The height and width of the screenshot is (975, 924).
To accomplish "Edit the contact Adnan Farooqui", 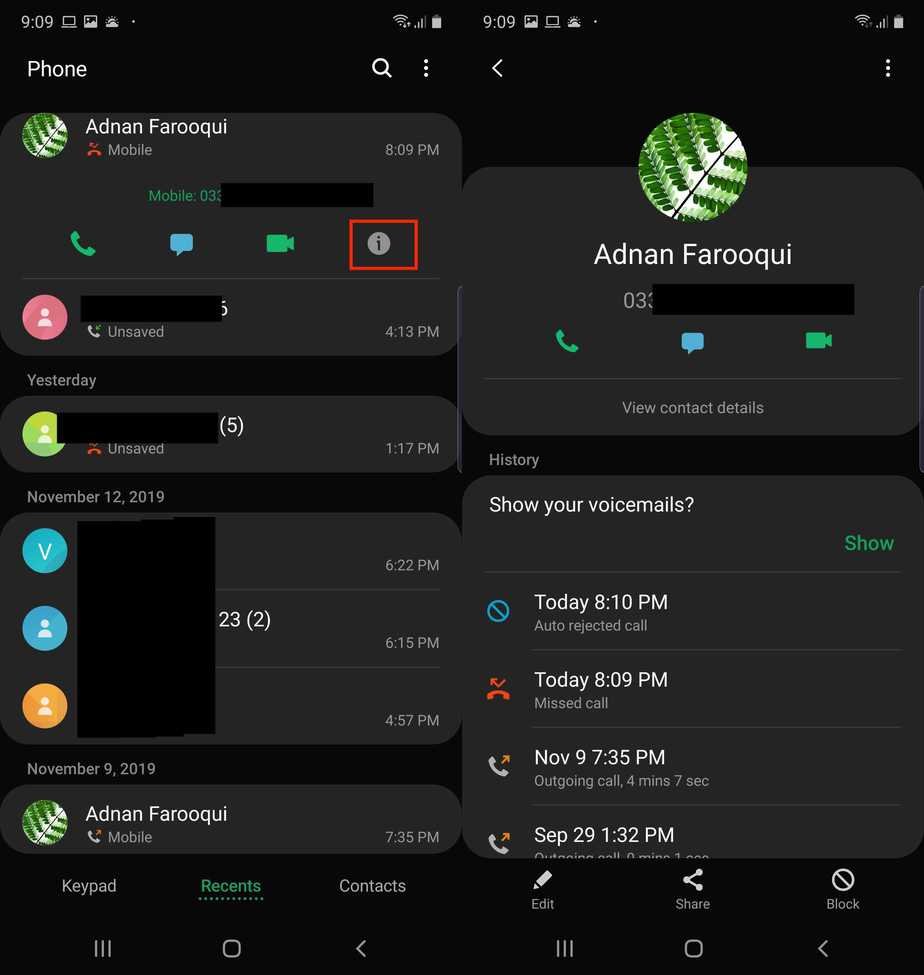I will 542,889.
